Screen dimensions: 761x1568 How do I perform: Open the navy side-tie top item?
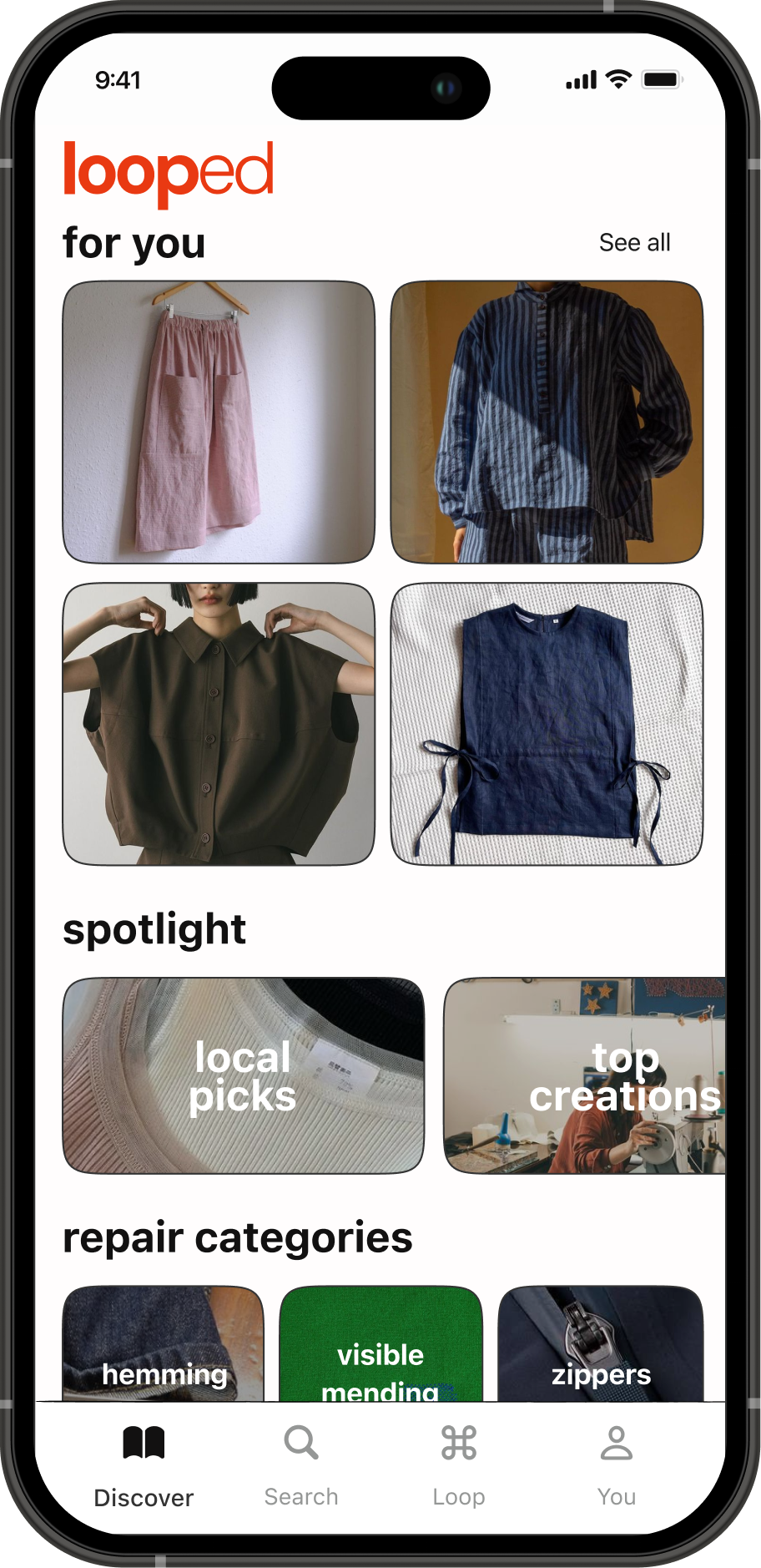547,724
